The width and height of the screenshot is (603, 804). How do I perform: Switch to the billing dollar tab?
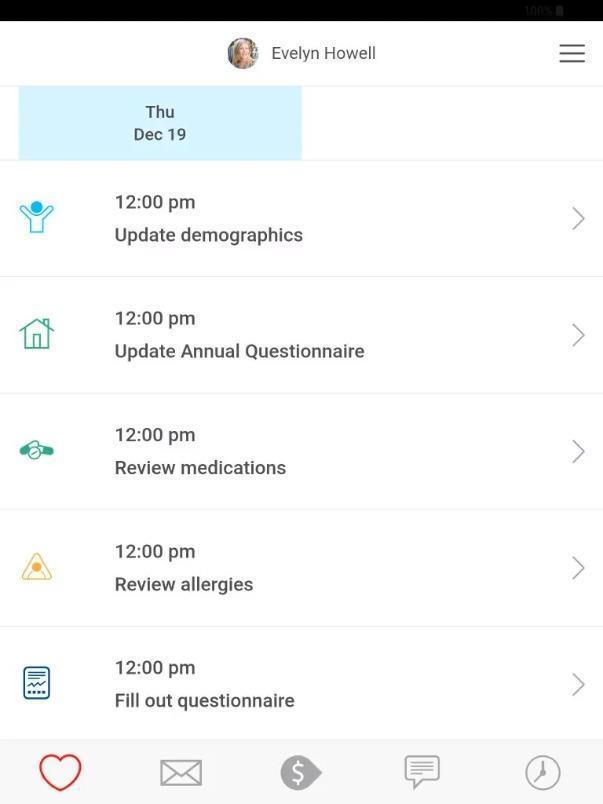(x=301, y=772)
